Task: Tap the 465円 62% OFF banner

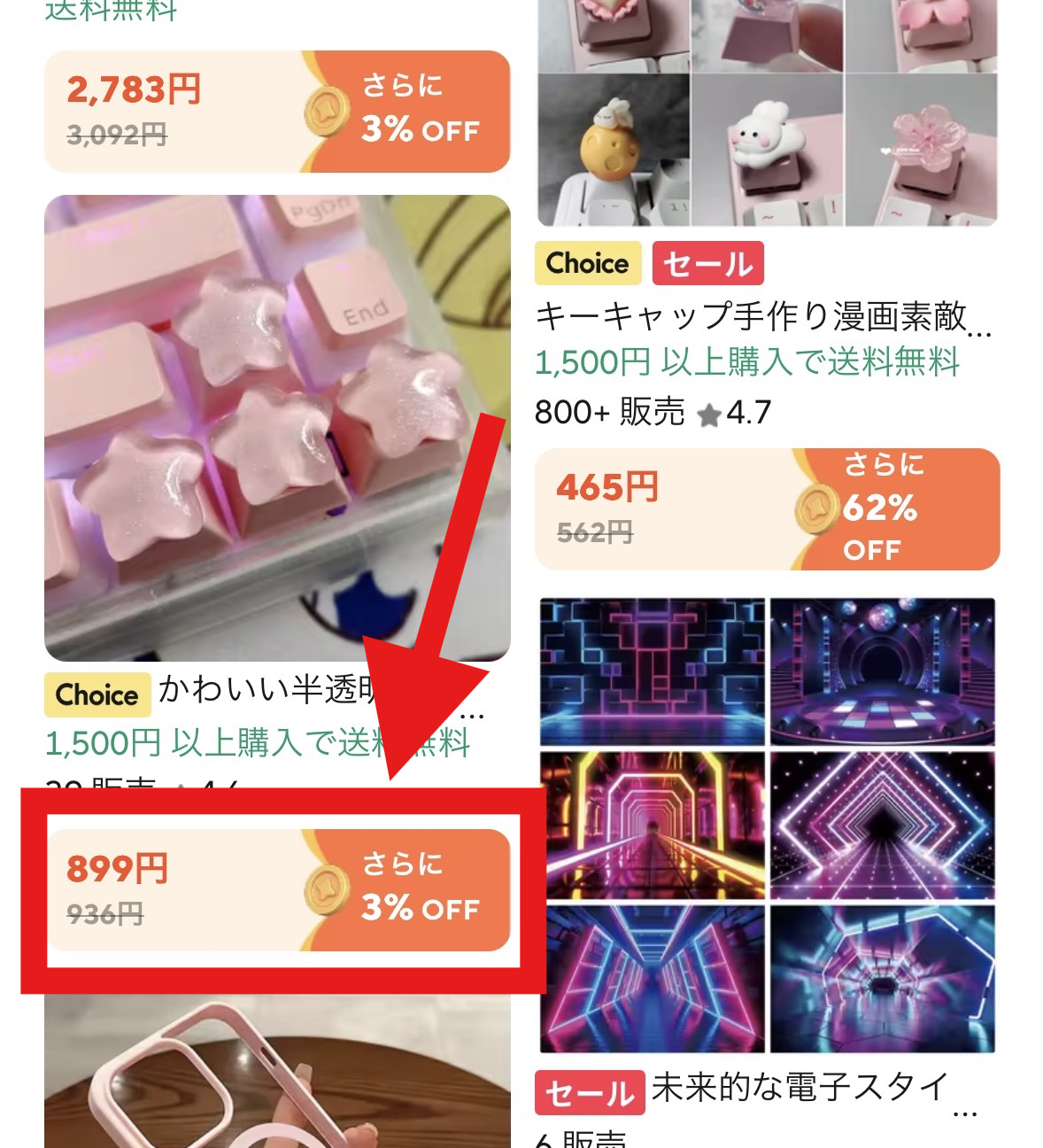Action: [x=767, y=509]
